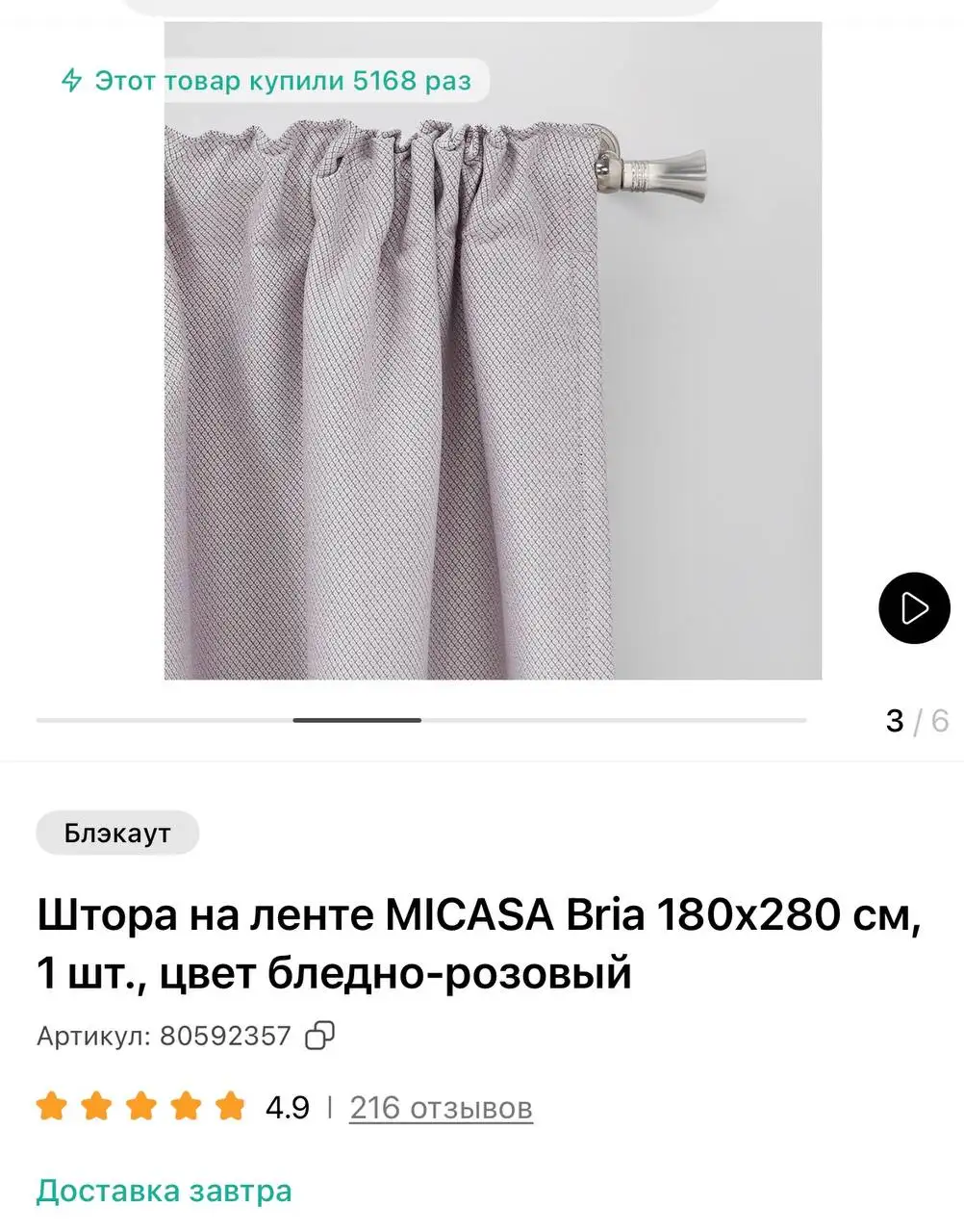This screenshot has height=1232, width=964.
Task: Click the right end of the image progress bar
Action: pyautogui.click(x=799, y=719)
